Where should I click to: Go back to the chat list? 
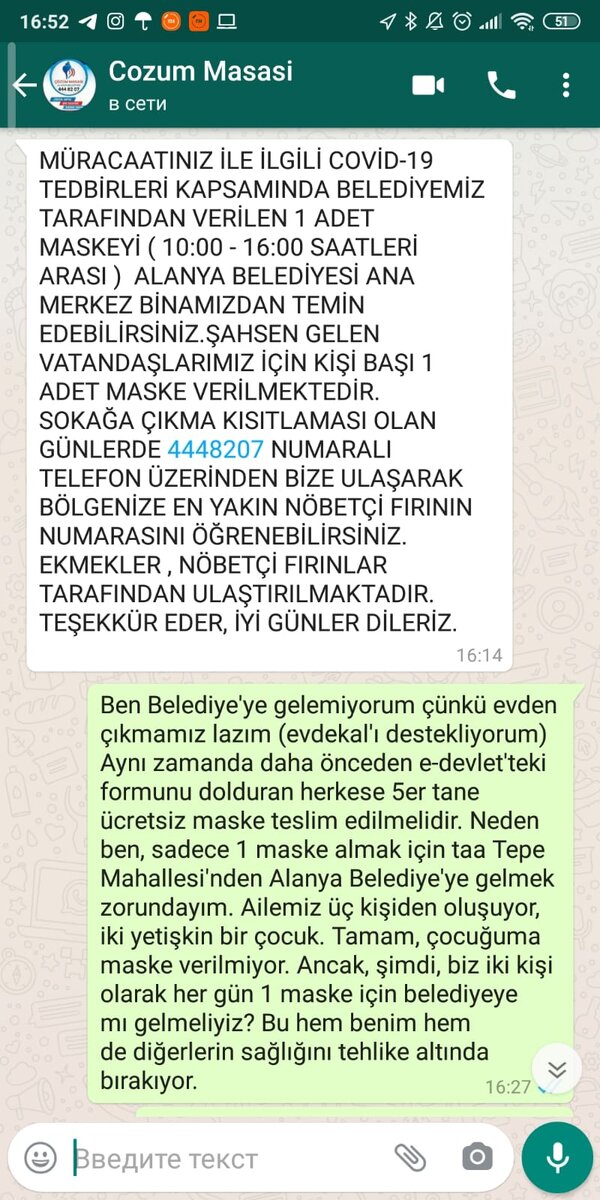24,86
